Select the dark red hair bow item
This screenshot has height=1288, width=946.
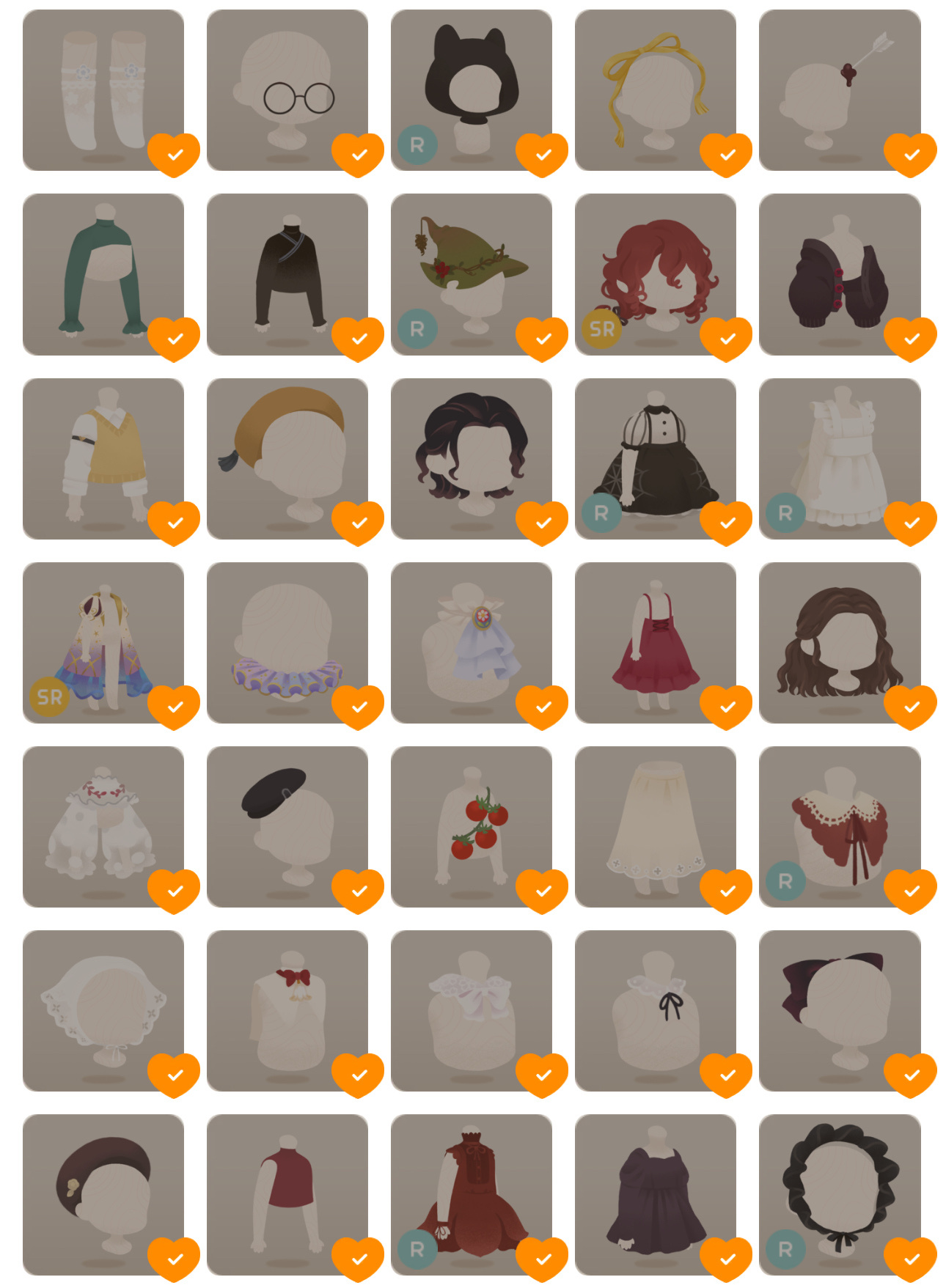point(839,1010)
